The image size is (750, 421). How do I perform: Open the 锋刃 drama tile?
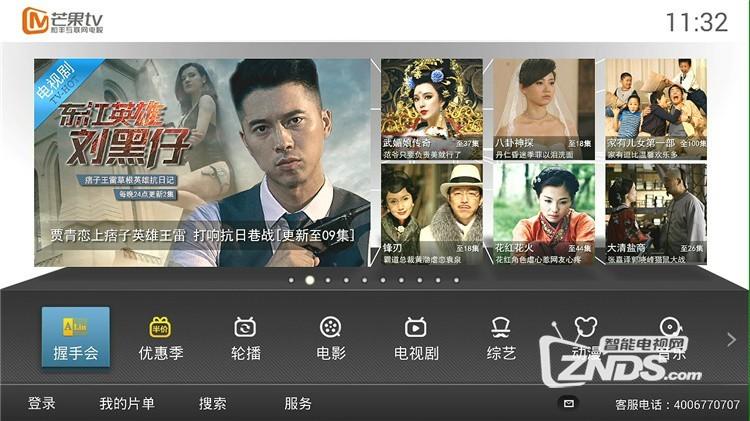(x=431, y=213)
